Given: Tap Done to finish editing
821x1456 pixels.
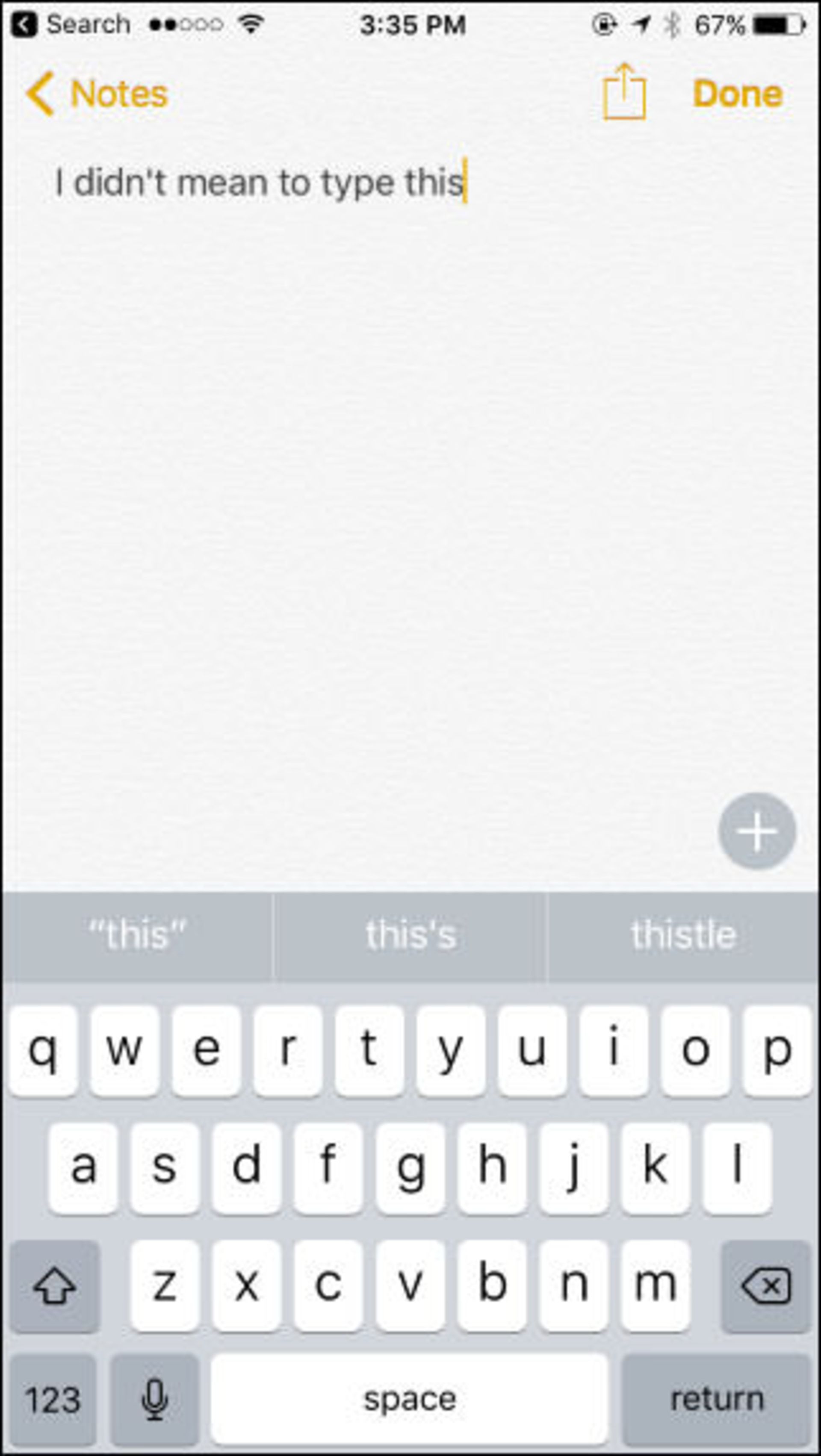Looking at the screenshot, I should point(738,93).
